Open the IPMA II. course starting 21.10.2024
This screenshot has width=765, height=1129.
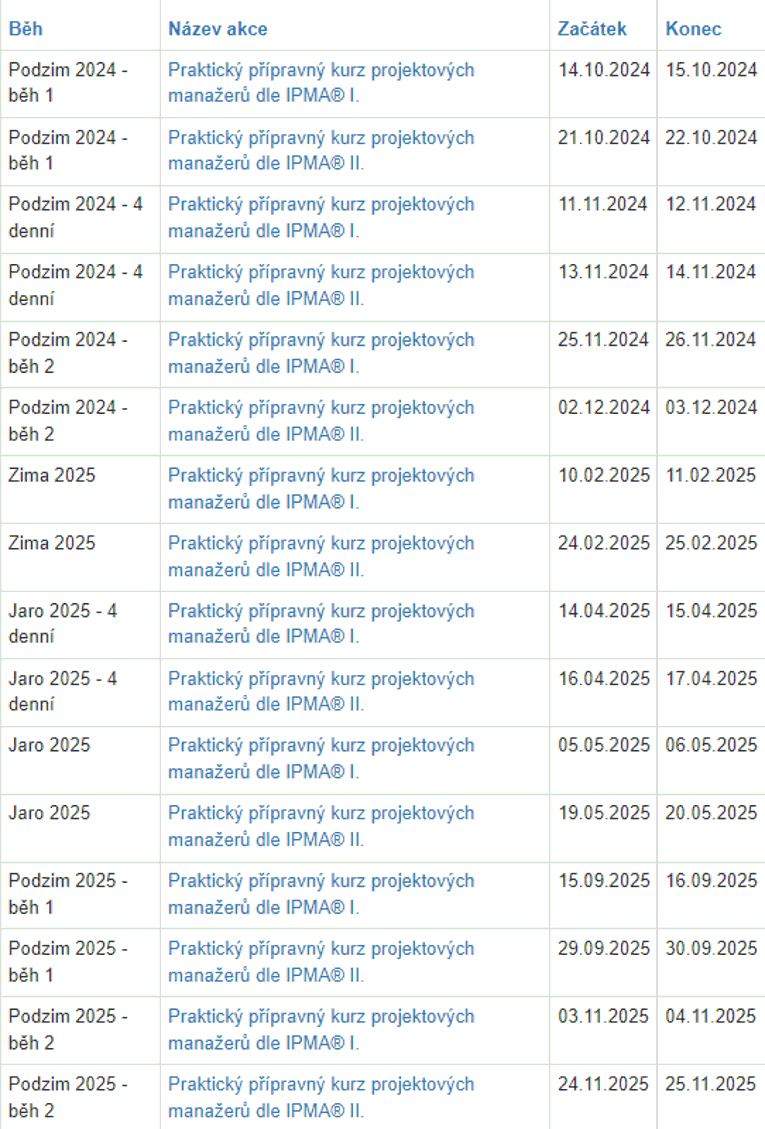click(320, 138)
